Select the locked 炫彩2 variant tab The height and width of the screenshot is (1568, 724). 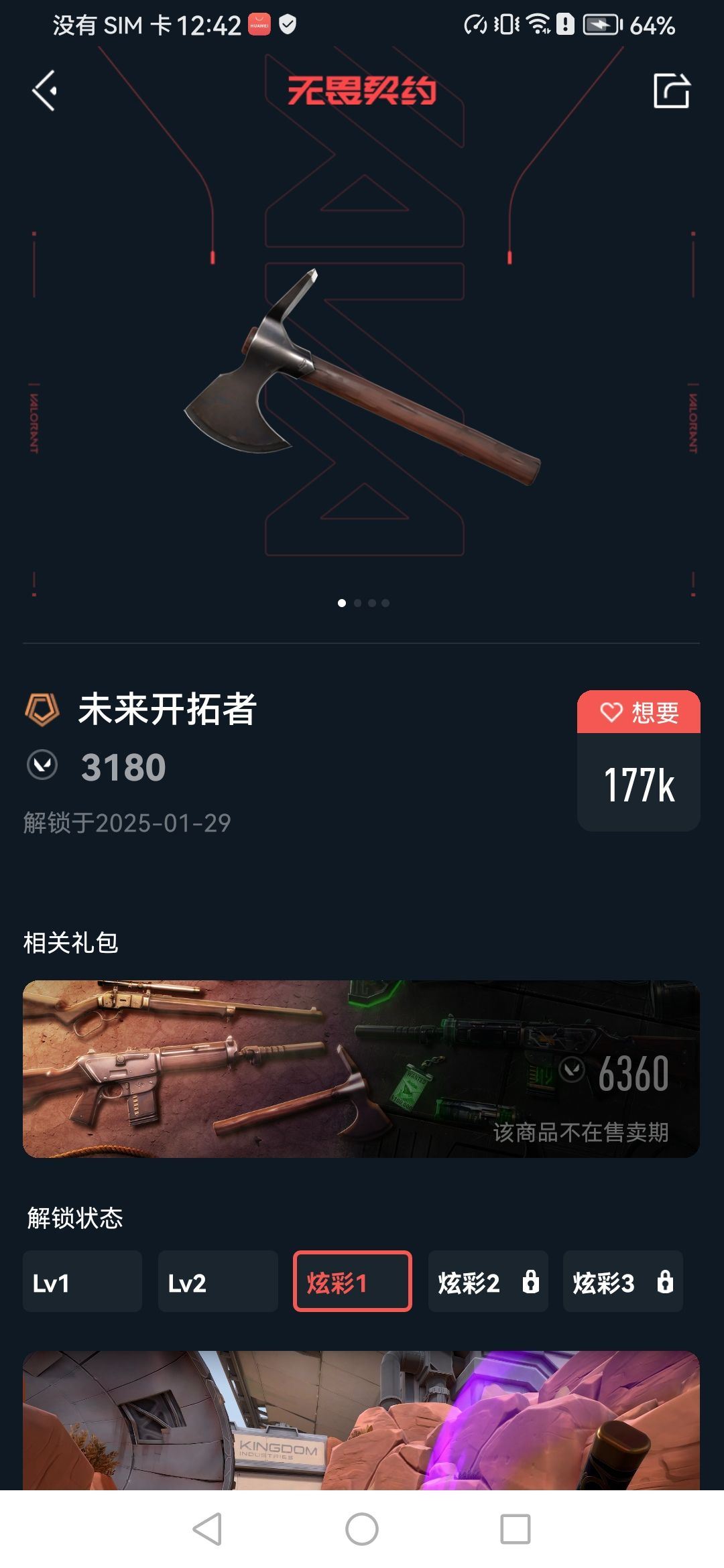(x=487, y=1281)
